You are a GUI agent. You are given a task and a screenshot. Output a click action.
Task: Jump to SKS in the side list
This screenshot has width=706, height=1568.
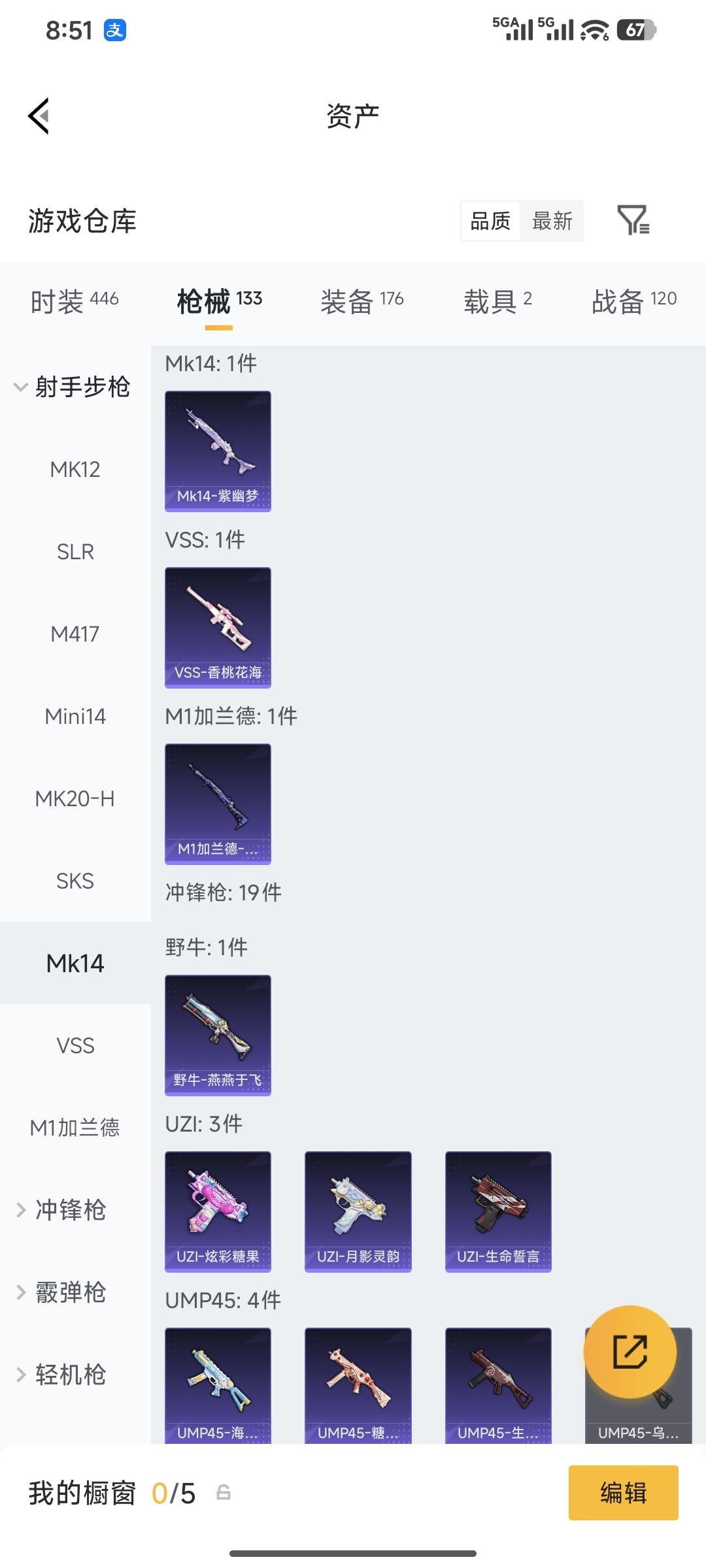click(75, 881)
